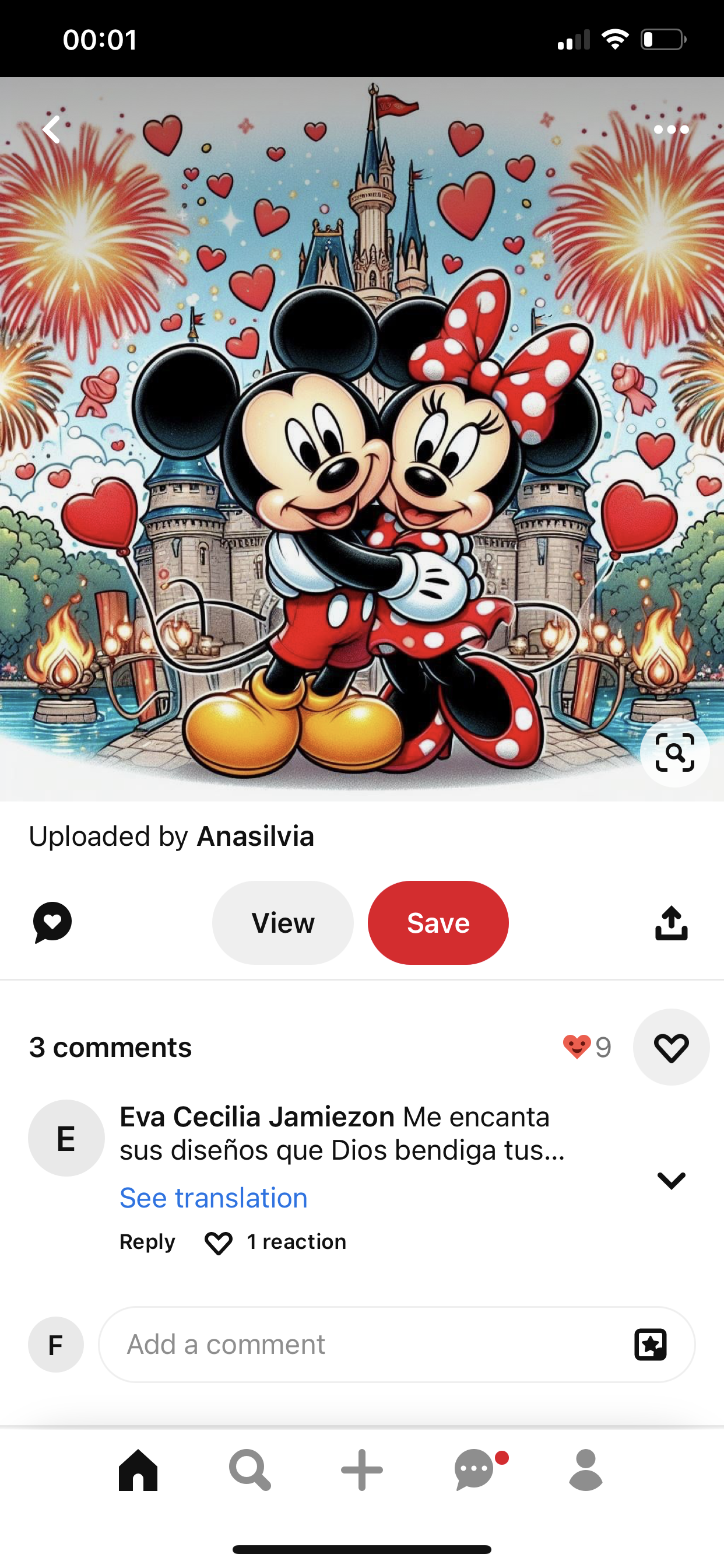Viewport: 724px width, 1568px height.
Task: Go back using the top-left arrow
Action: pos(52,129)
